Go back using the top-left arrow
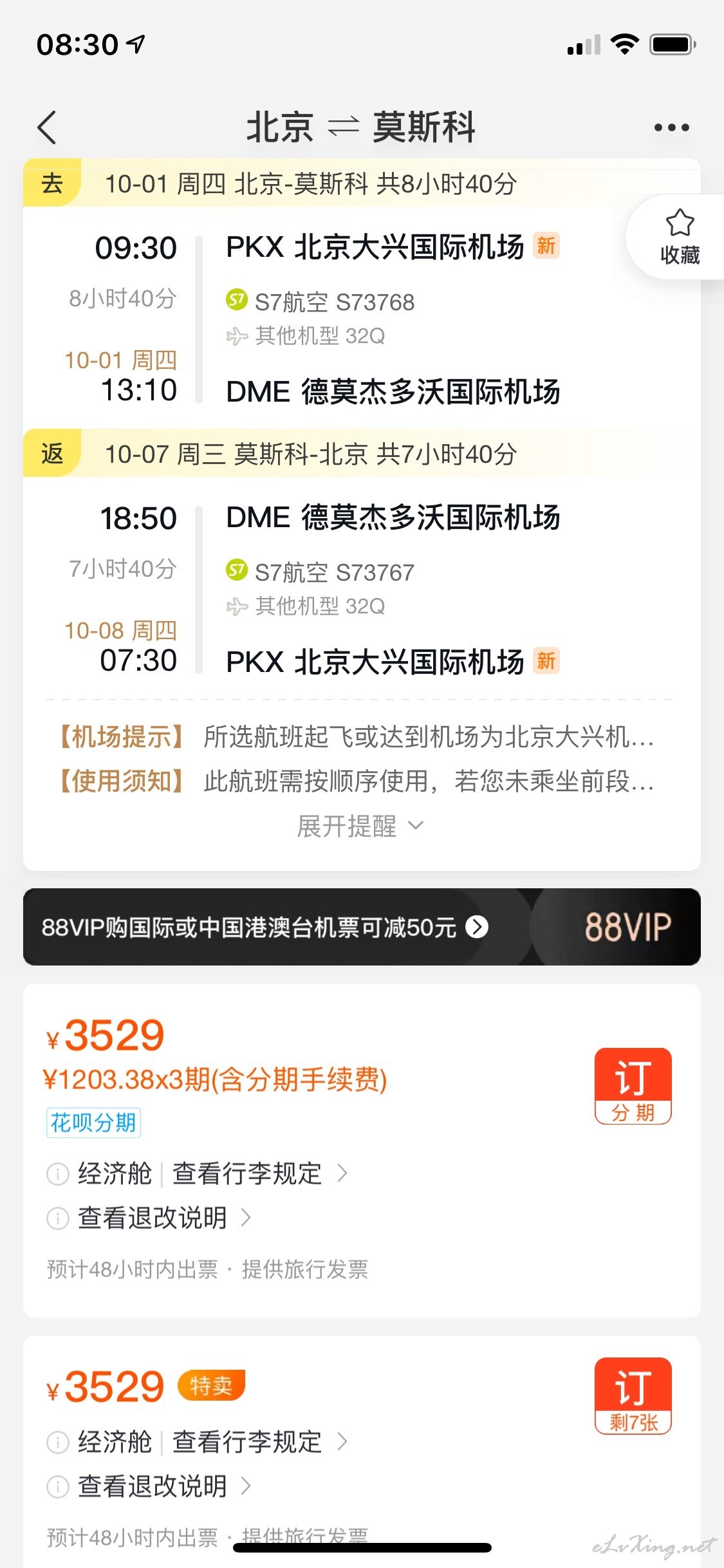Screen dimensions: 724x1568 [47, 127]
